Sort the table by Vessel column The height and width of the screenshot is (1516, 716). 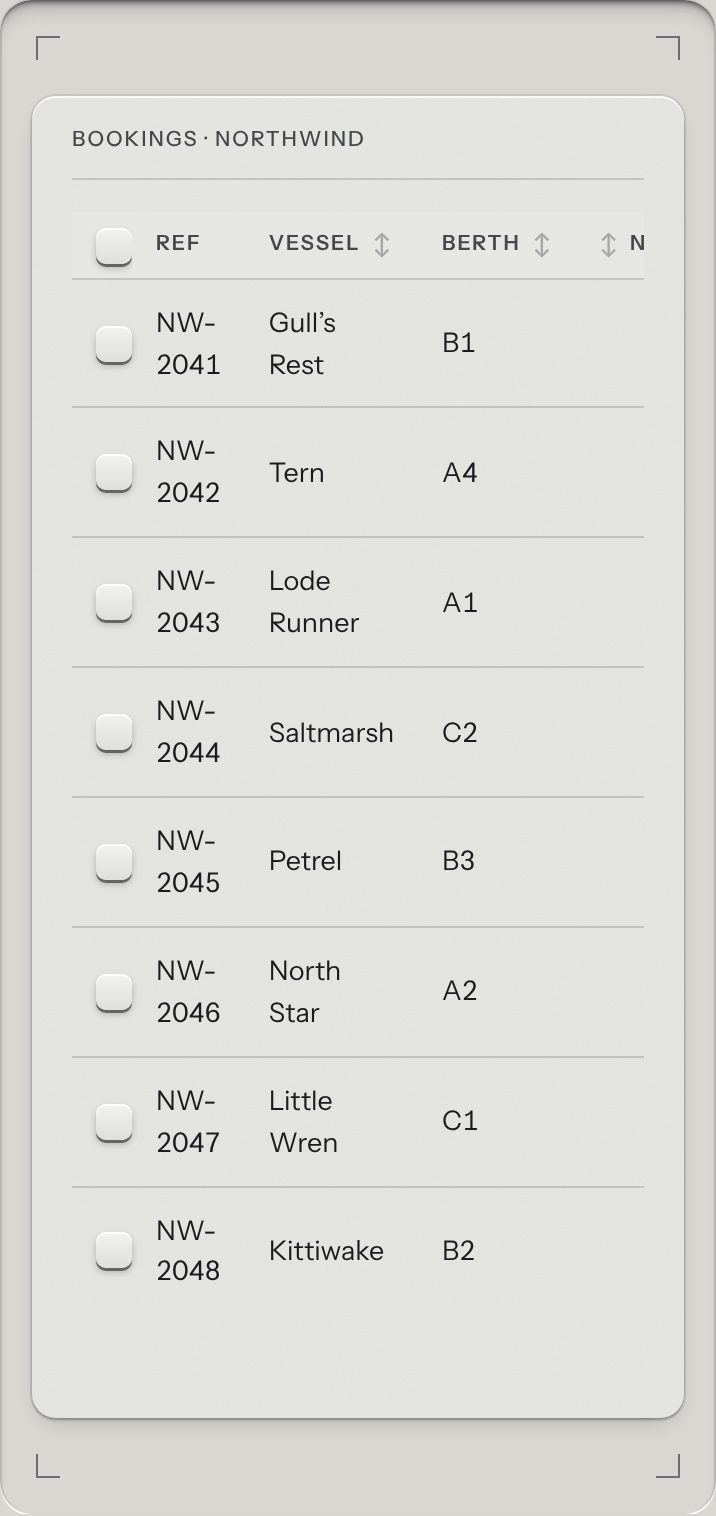[382, 244]
